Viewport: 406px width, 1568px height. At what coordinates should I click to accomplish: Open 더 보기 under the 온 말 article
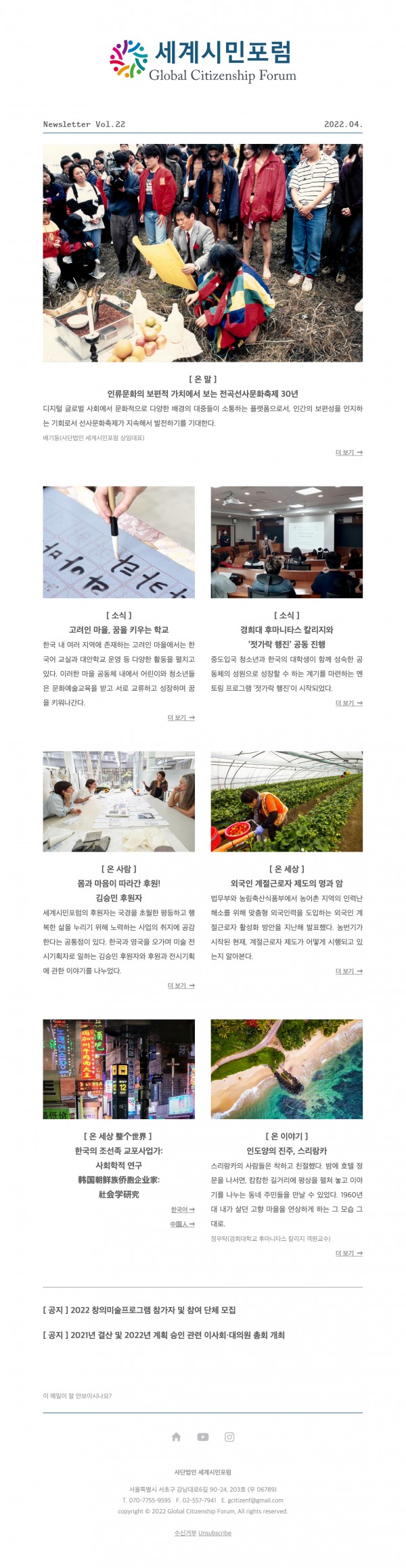click(348, 452)
